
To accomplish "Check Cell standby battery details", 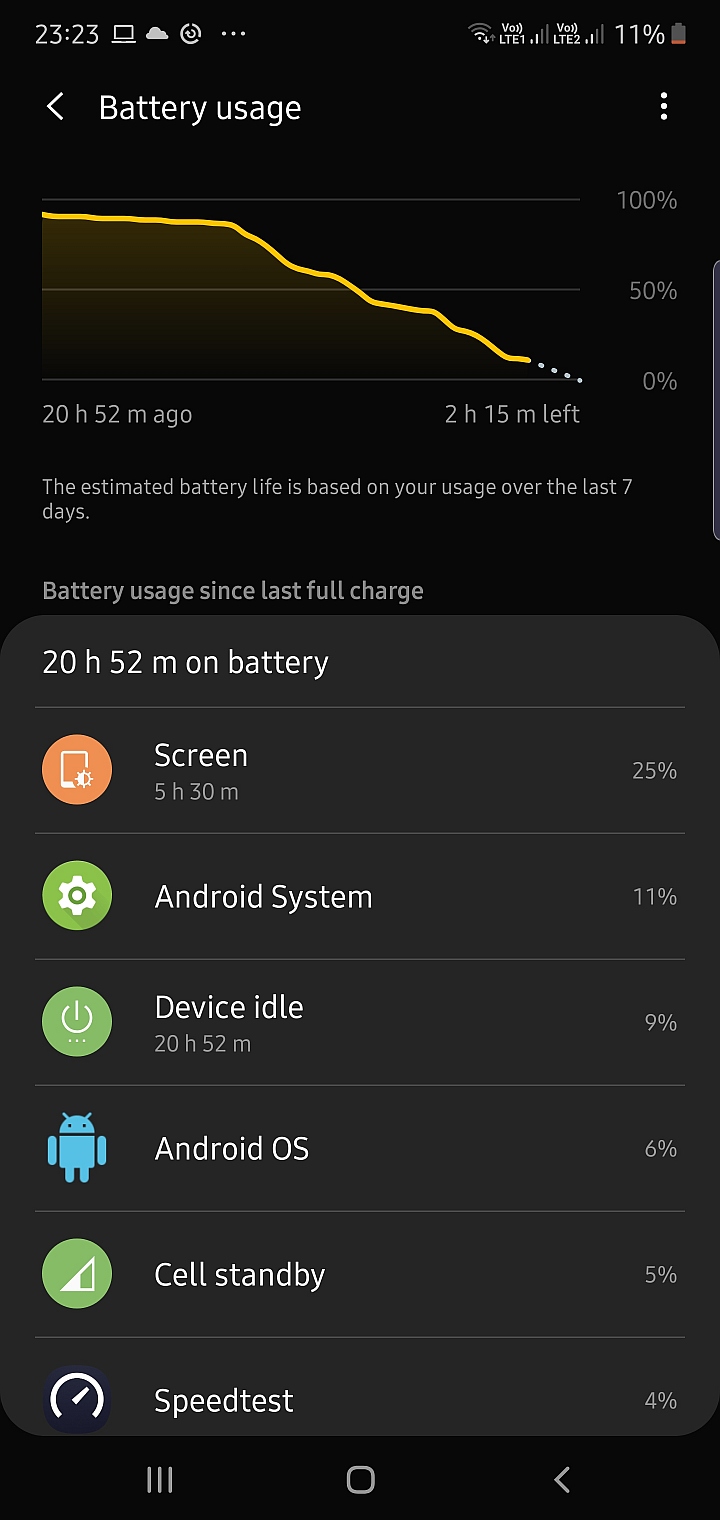I will coord(360,1274).
